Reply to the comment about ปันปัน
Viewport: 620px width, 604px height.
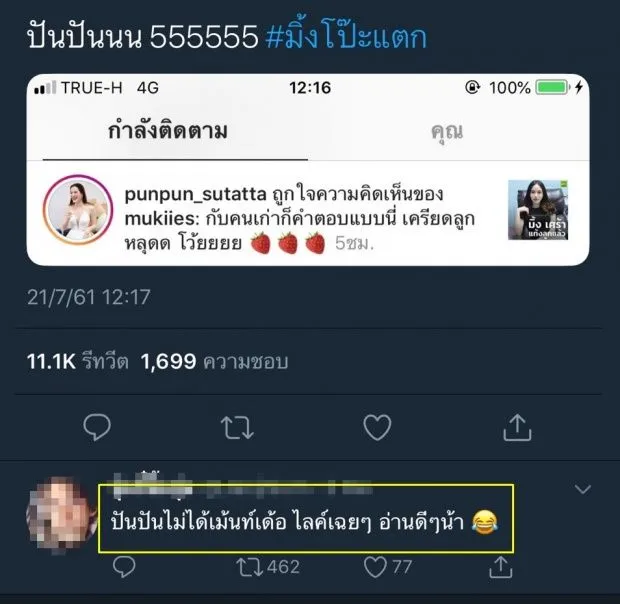coord(124,568)
